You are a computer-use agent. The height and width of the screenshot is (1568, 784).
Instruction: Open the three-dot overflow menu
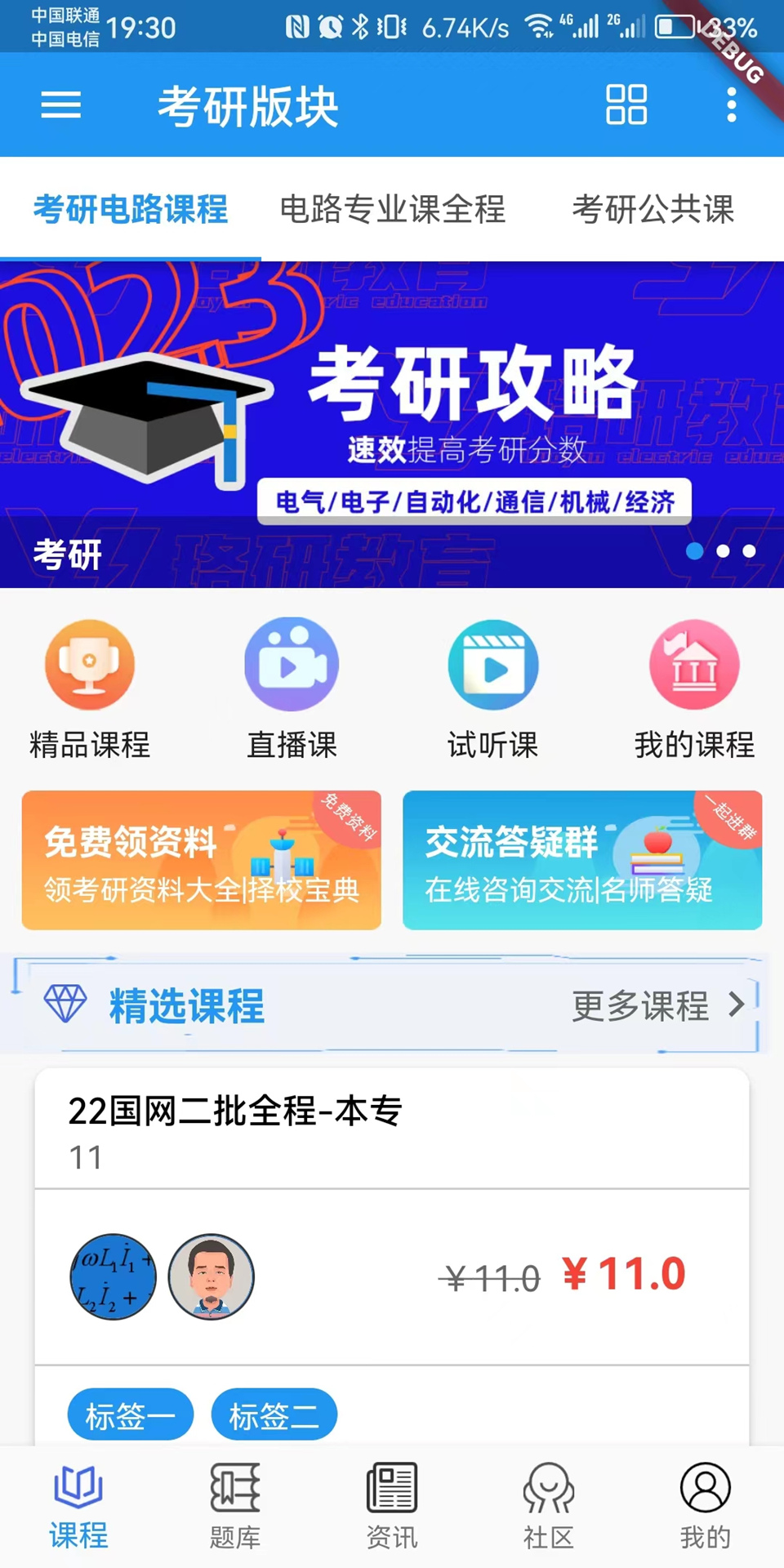(x=731, y=106)
